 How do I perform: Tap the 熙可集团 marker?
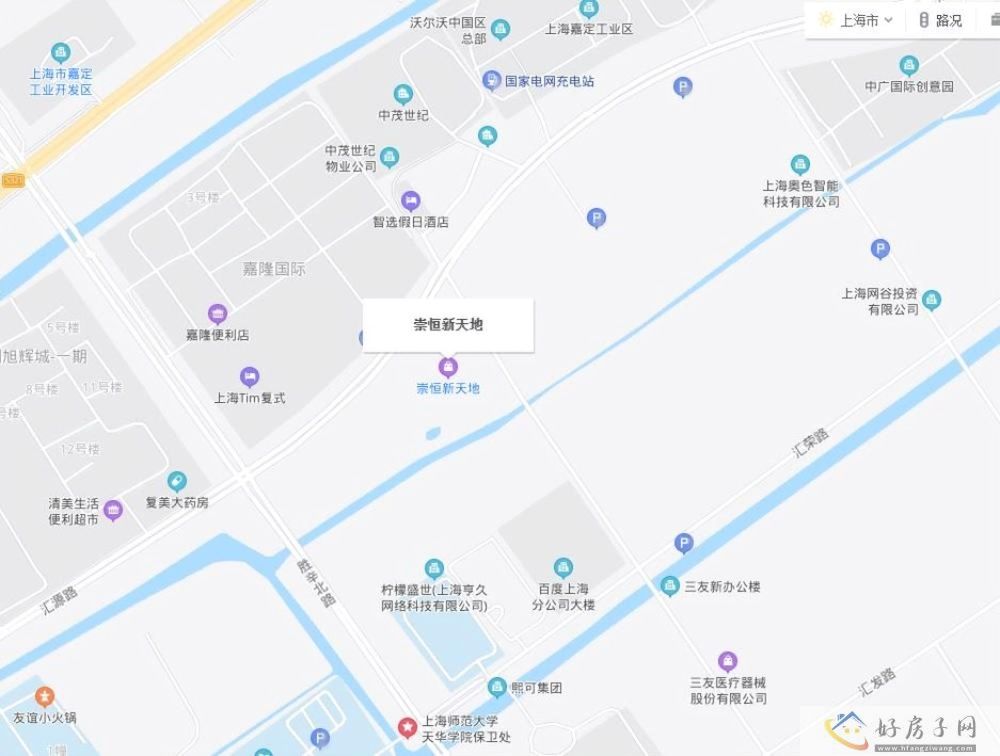pyautogui.click(x=497, y=687)
